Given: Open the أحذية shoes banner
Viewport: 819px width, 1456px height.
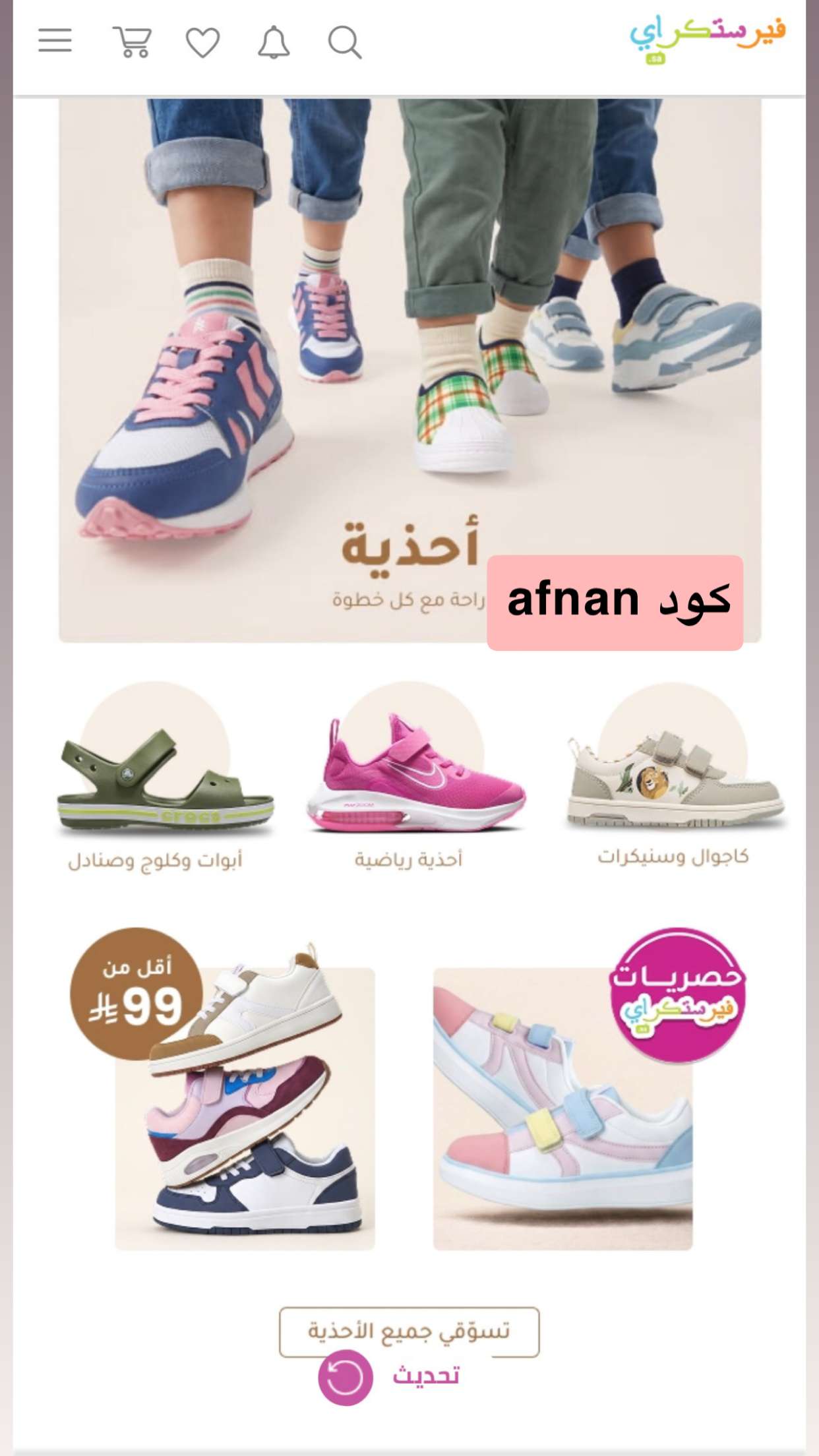Looking at the screenshot, I should [409, 370].
